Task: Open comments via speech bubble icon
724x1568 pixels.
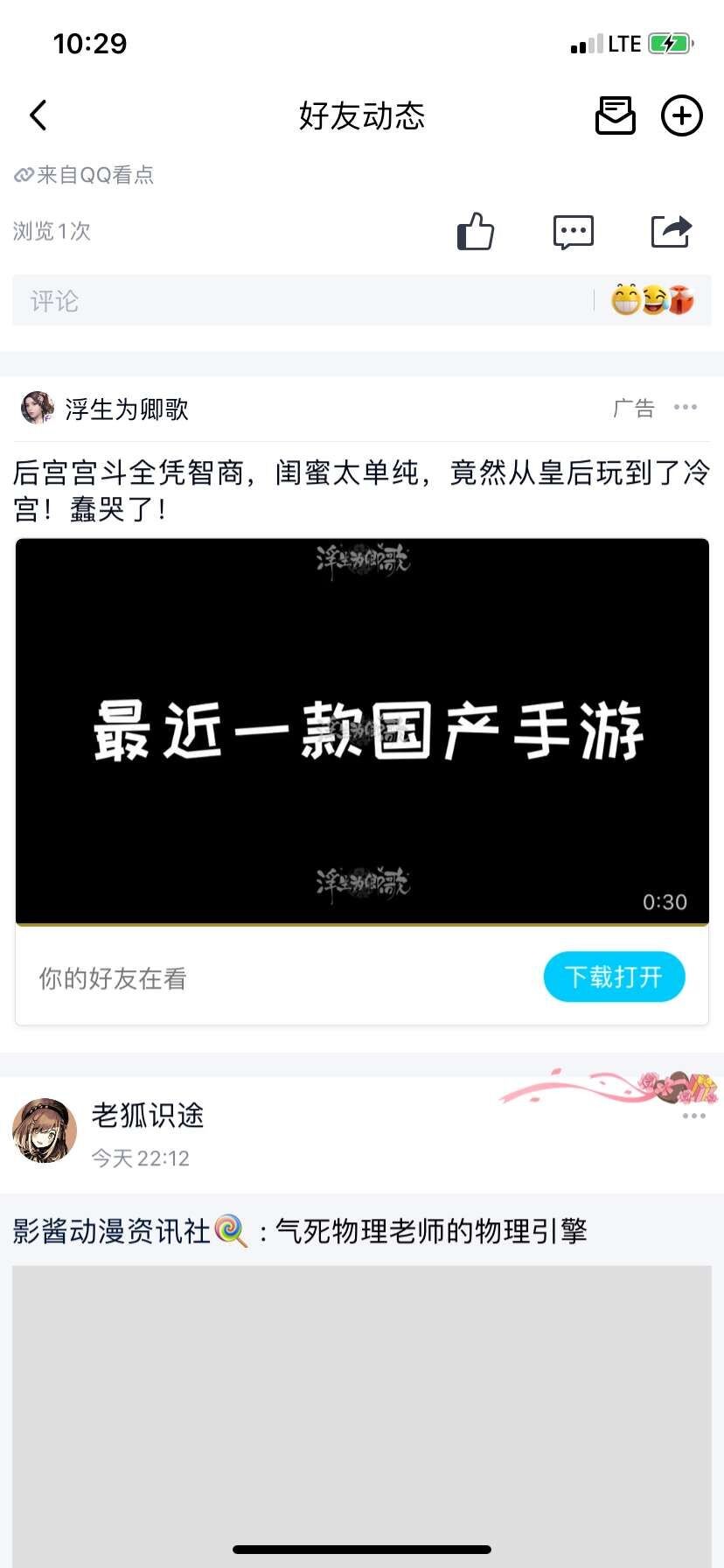Action: coord(574,232)
